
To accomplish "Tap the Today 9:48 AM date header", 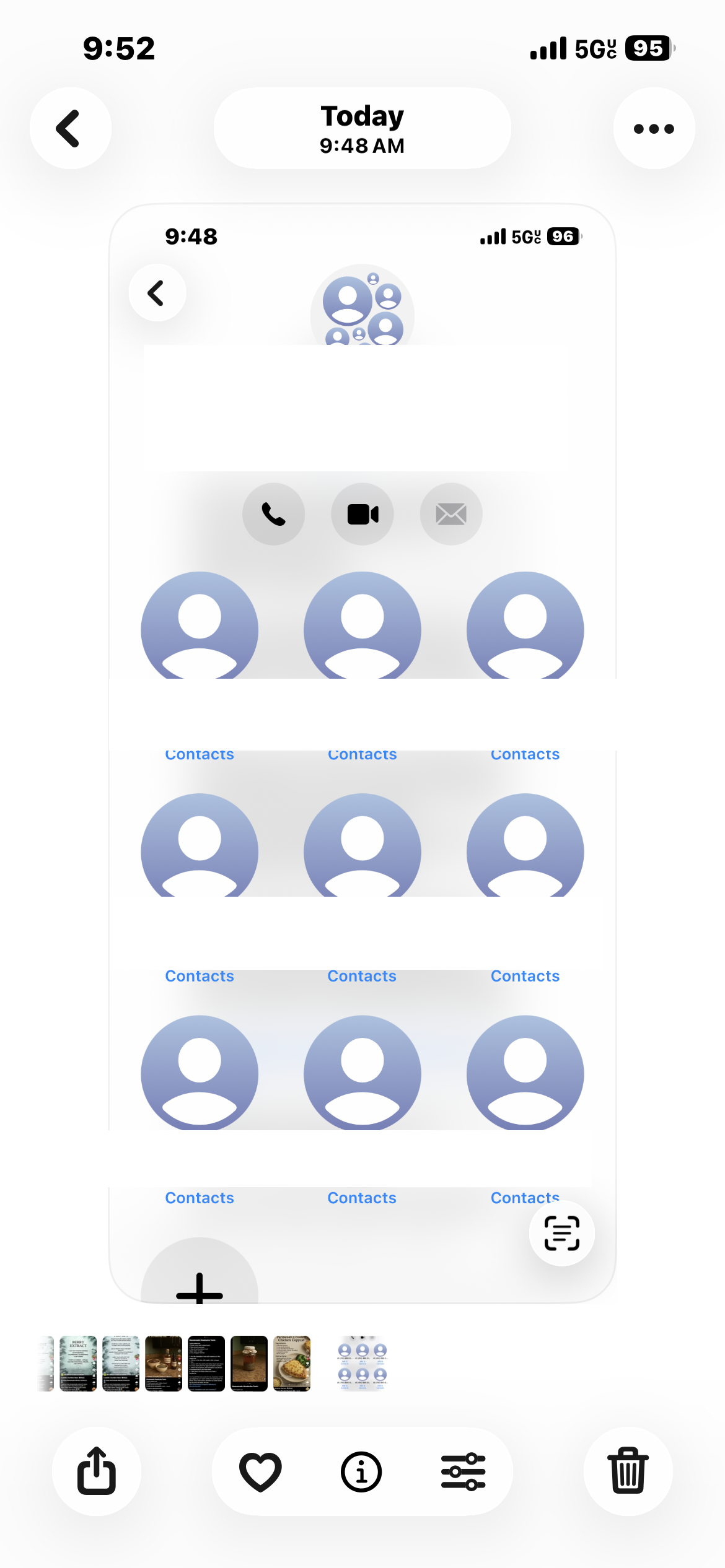I will point(362,128).
